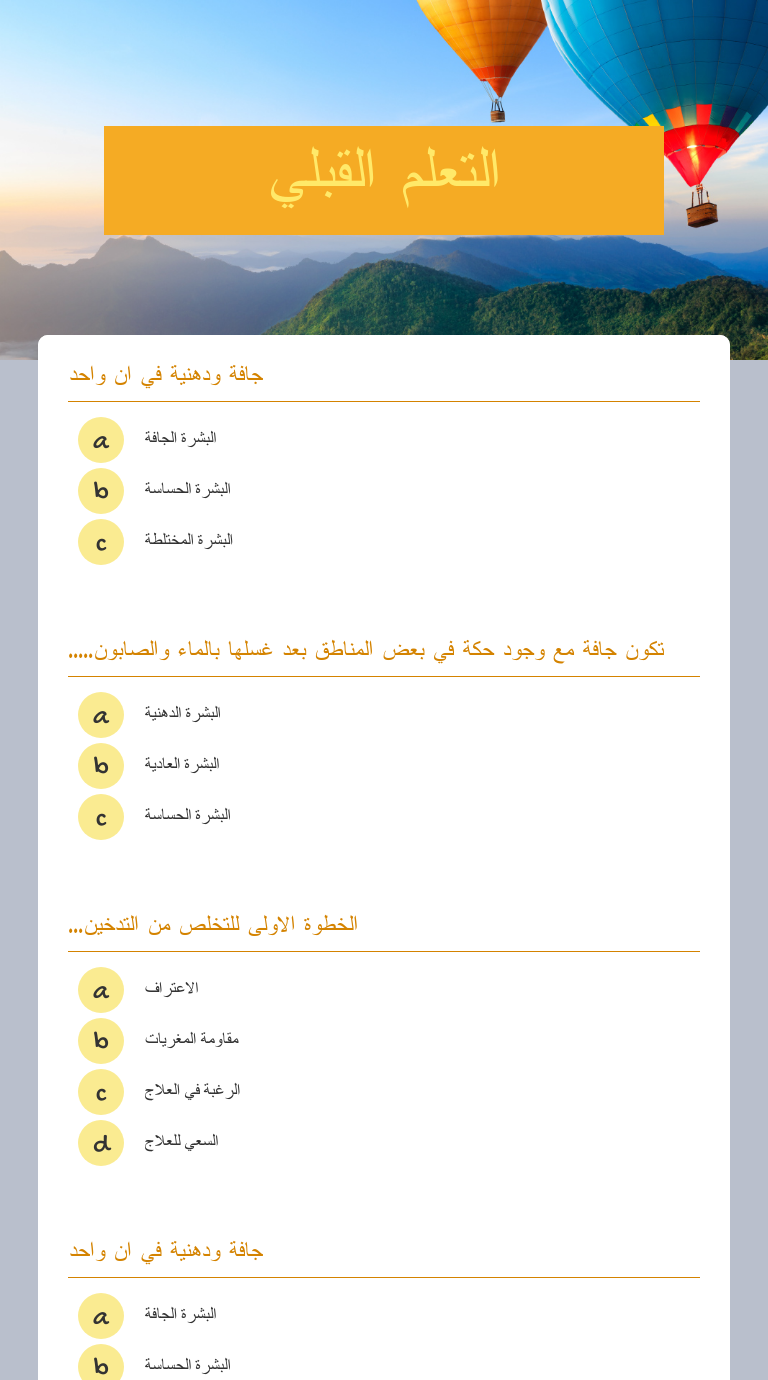Viewport: 768px width, 1380px height.
Task: Select the answer label 'البشرة العادية'
Action: pos(181,763)
